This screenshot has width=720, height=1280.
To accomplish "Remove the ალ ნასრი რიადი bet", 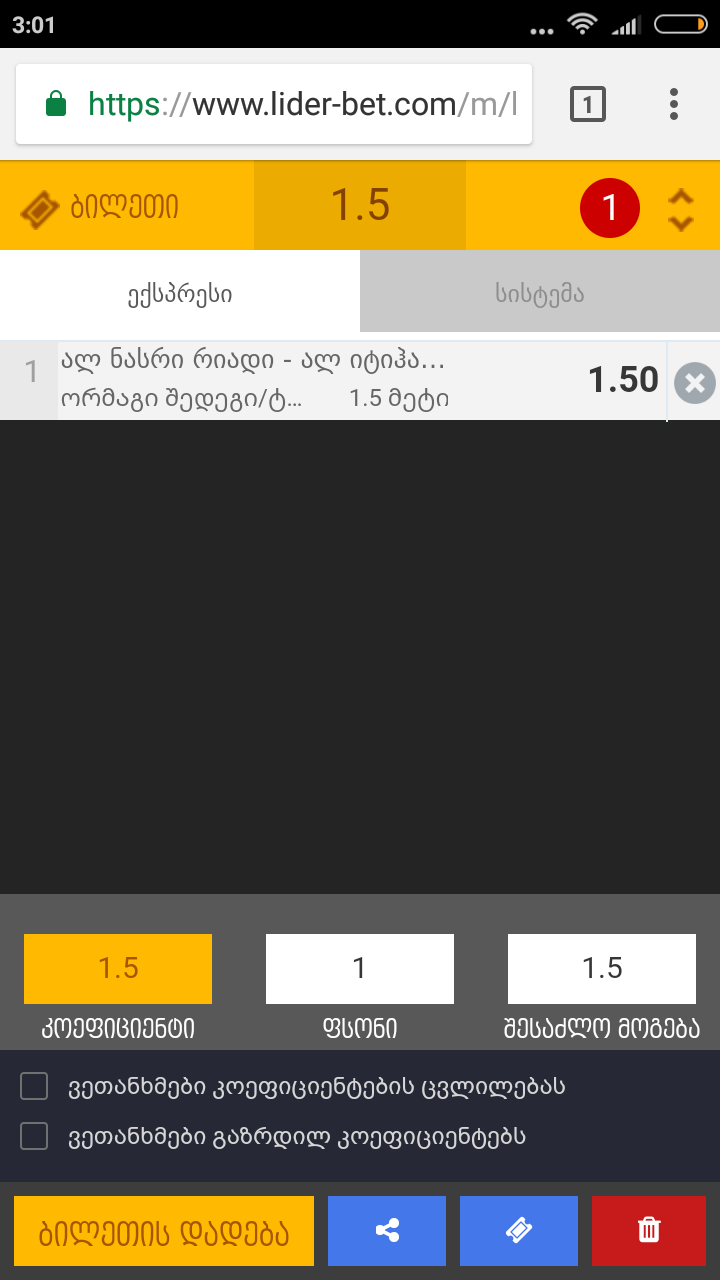I will [694, 383].
